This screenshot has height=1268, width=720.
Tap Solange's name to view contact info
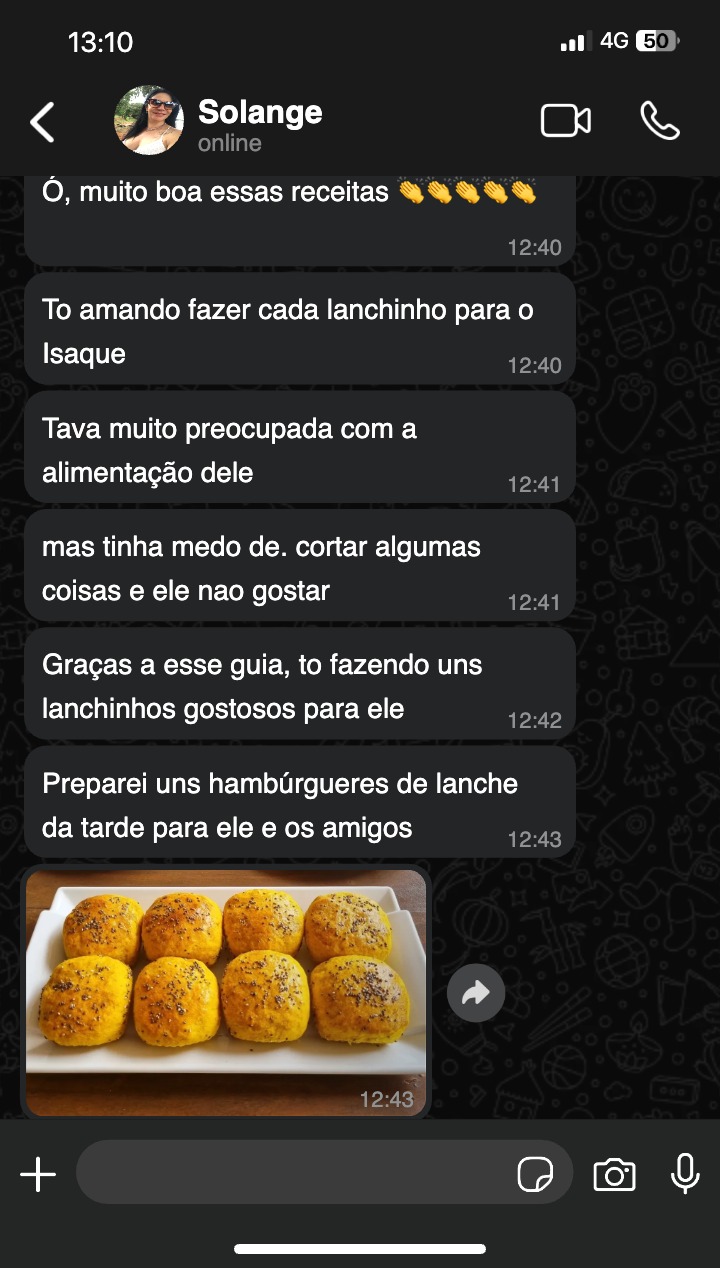point(260,112)
